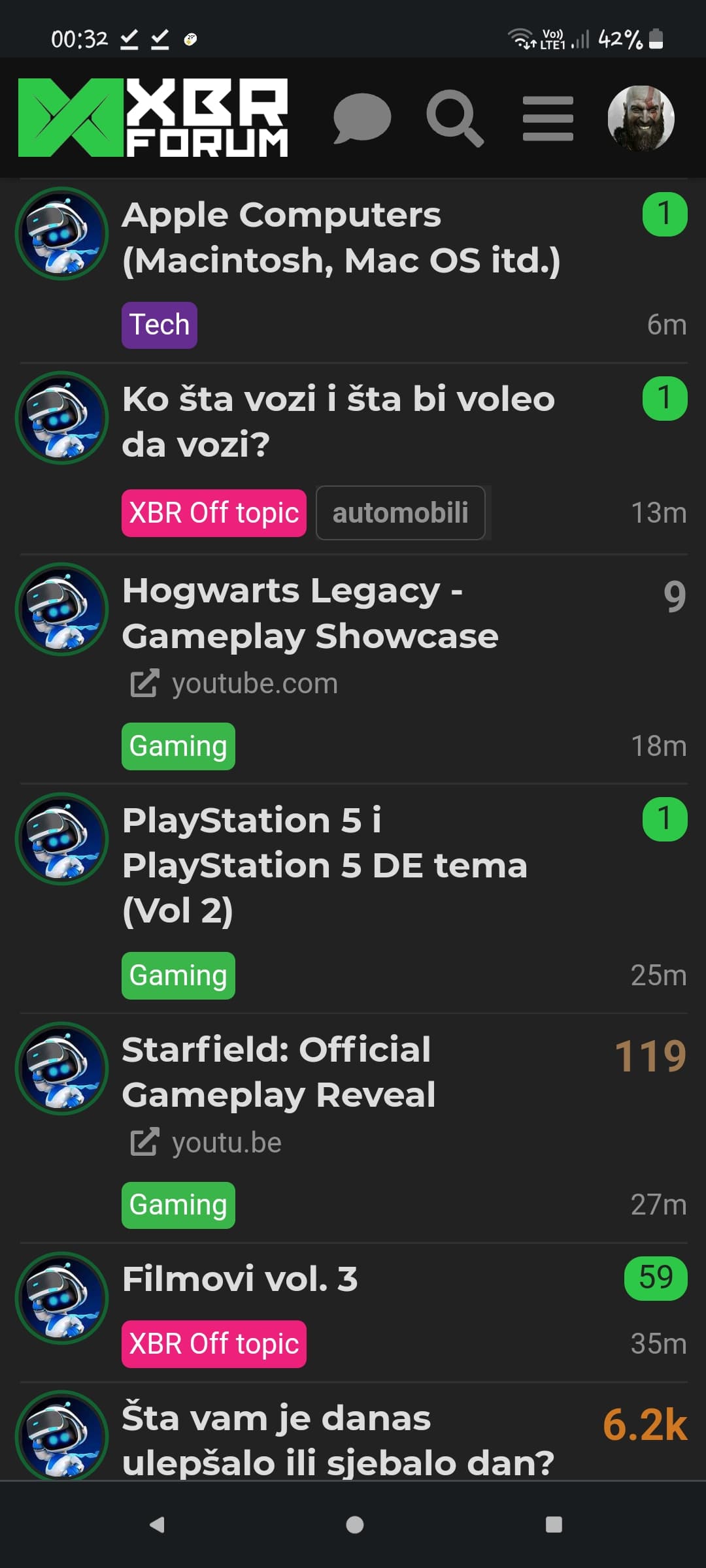Viewport: 706px width, 1568px height.
Task: Open the 'Šta vam je danas' topic
Action: [338, 1441]
